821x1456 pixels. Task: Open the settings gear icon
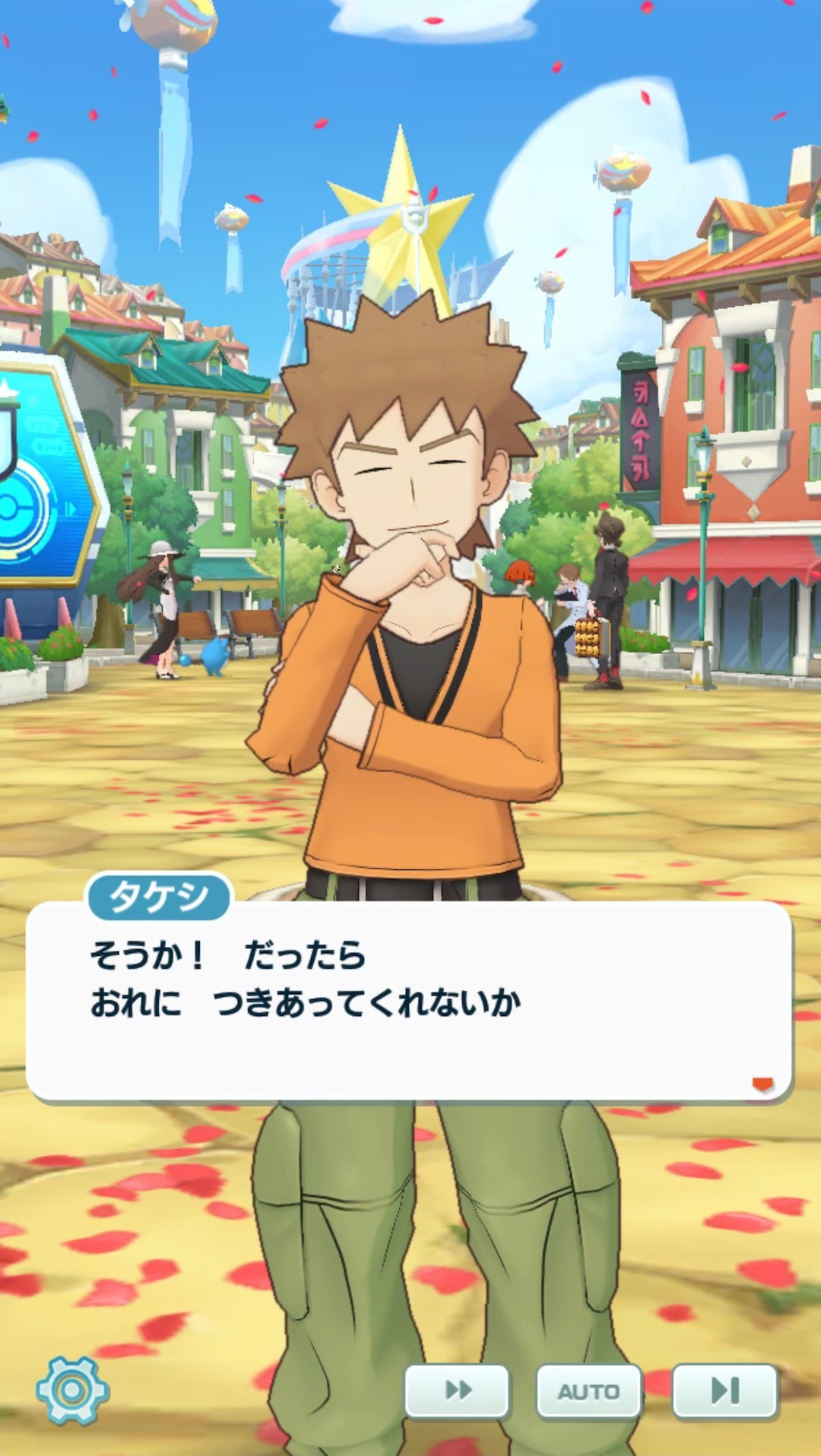73,1390
